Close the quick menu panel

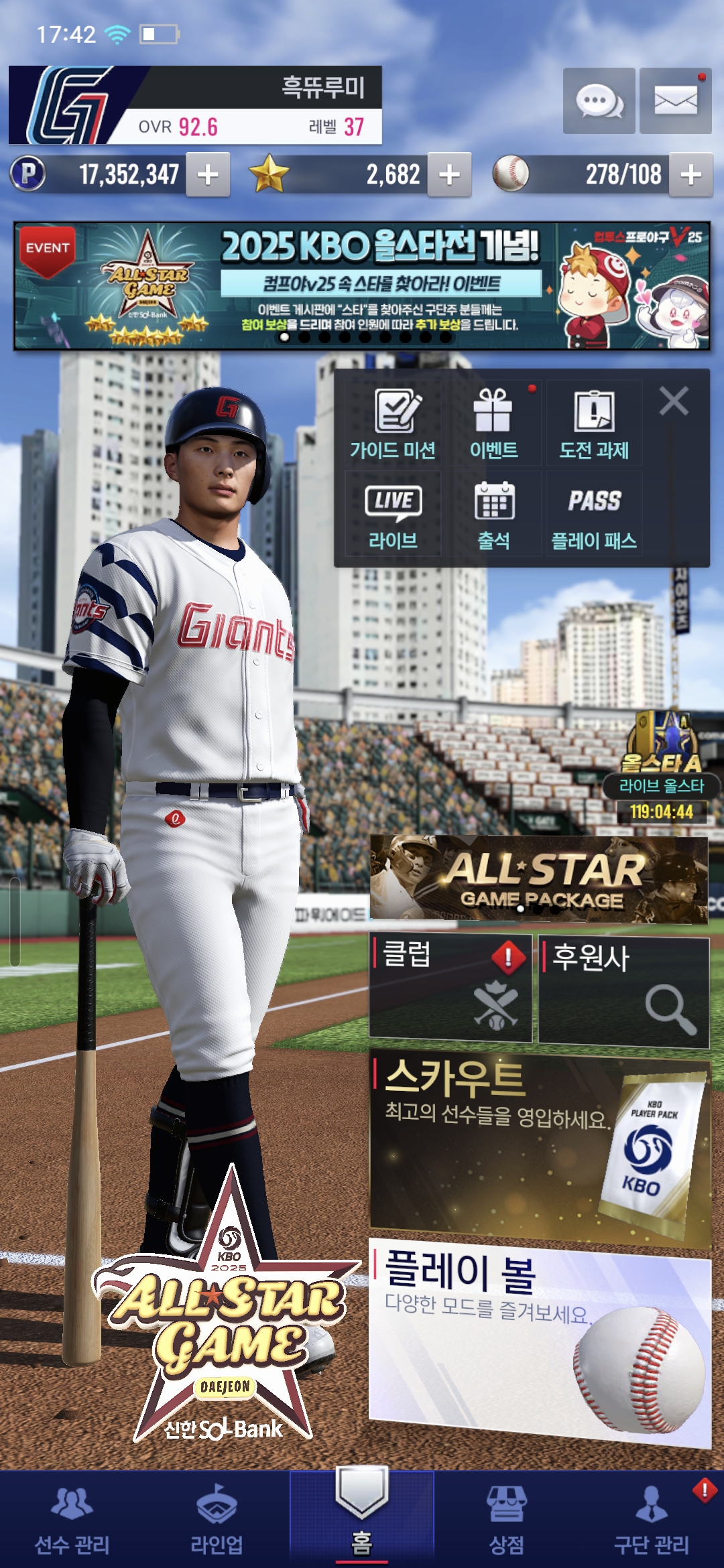tap(674, 401)
